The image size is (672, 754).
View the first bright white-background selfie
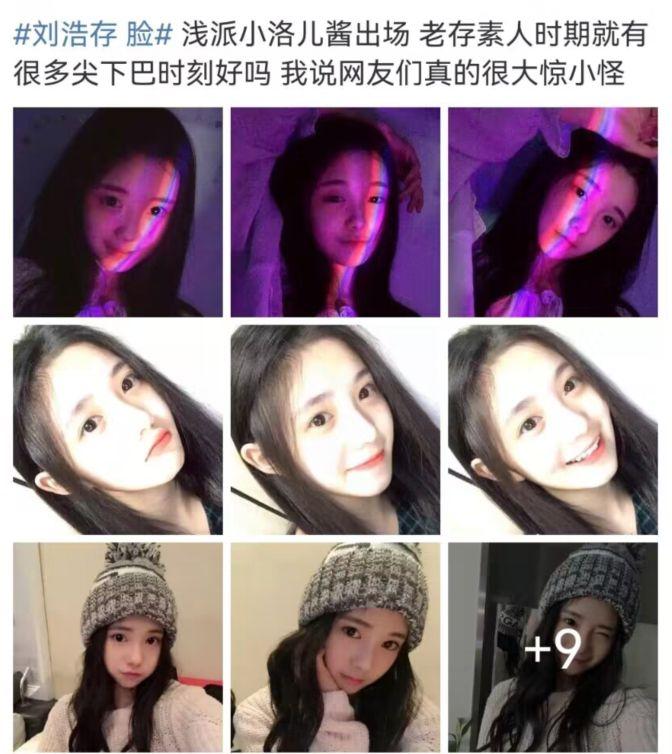(118, 430)
